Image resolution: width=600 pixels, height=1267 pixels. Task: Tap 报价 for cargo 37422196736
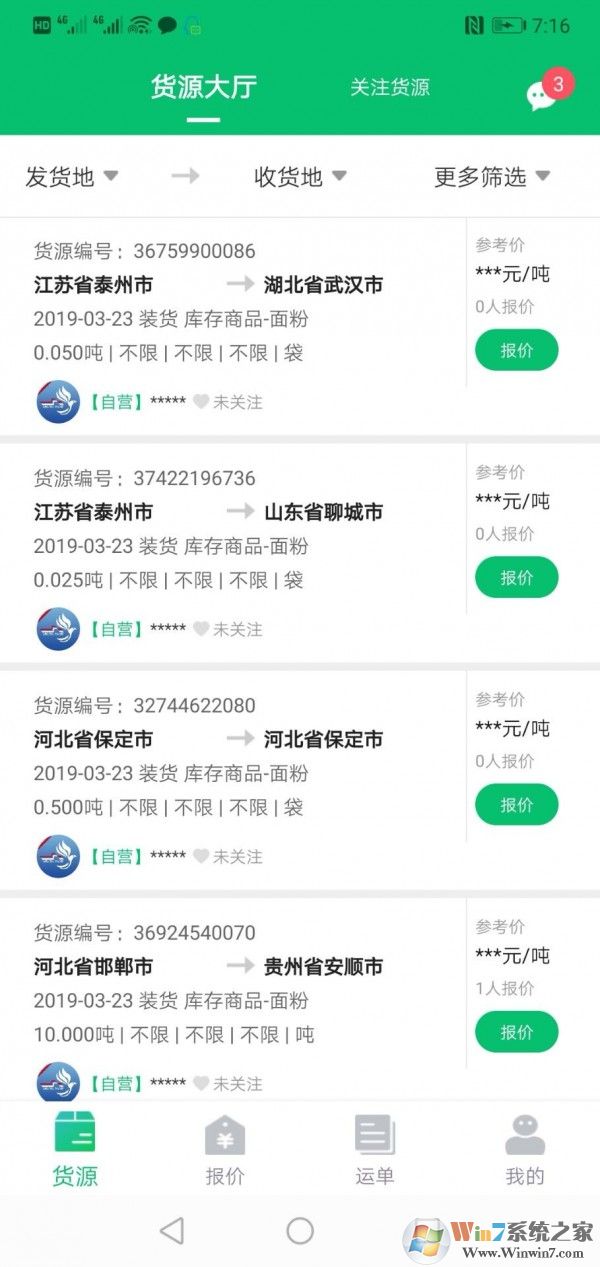[516, 578]
